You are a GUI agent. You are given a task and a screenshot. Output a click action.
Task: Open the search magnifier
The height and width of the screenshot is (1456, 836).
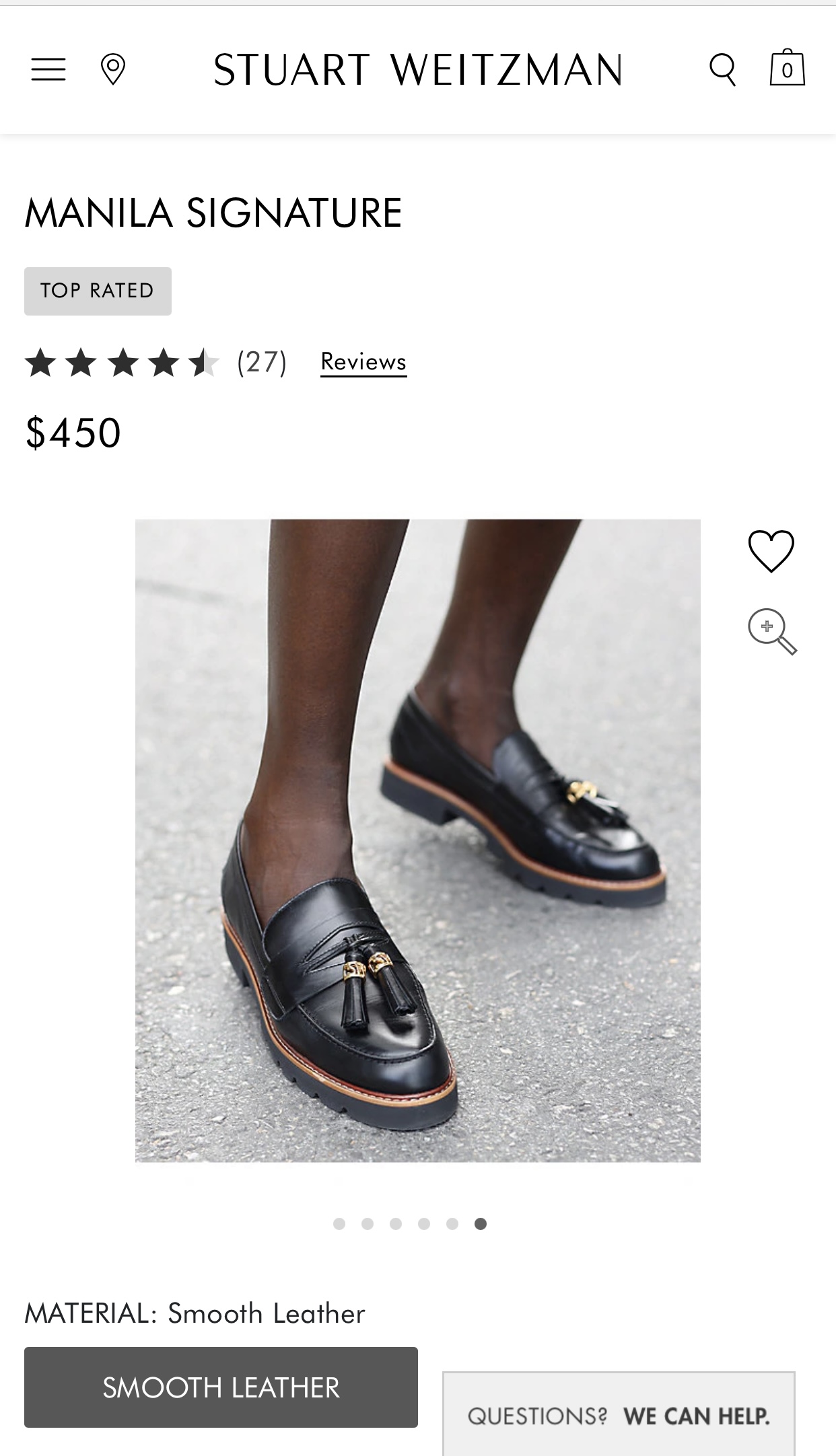[x=722, y=69]
